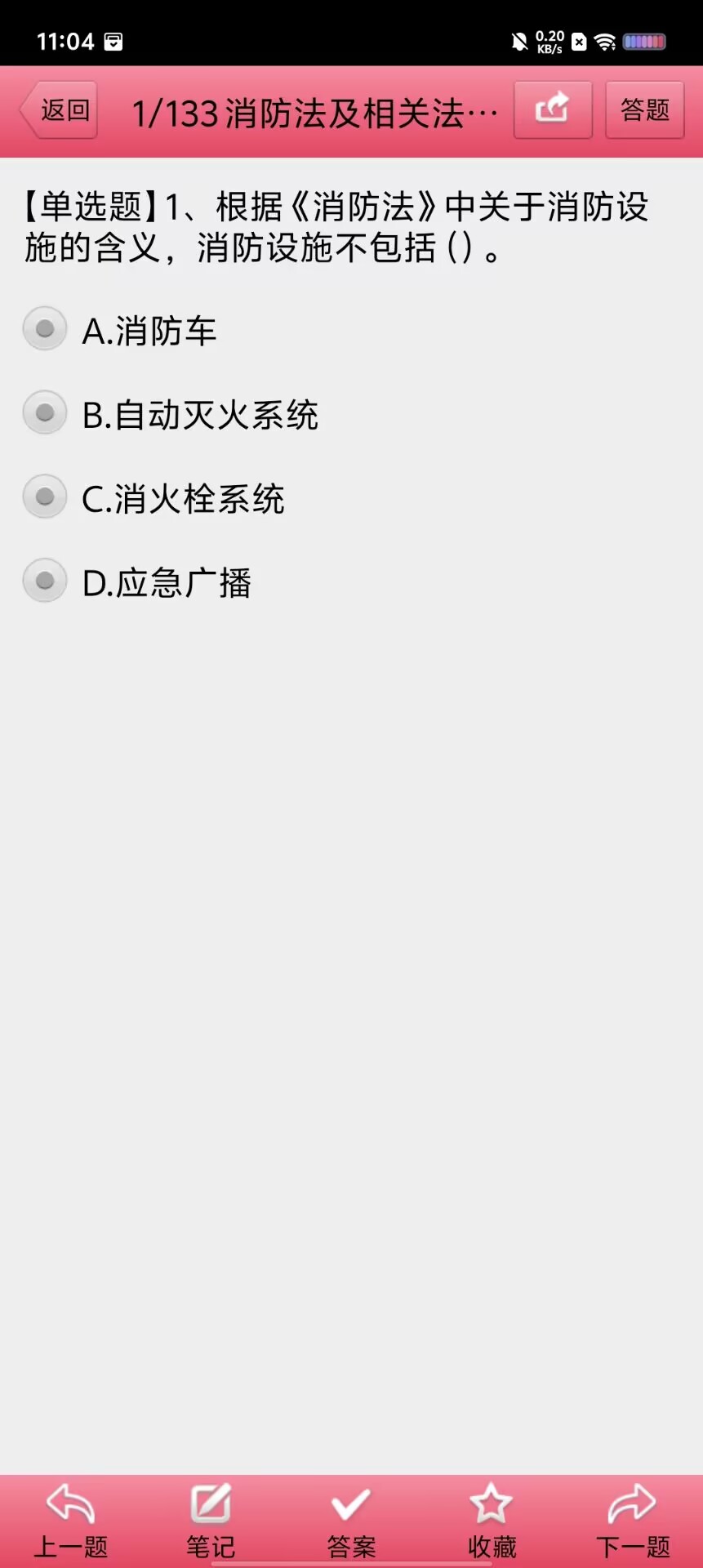This screenshot has width=703, height=1568.
Task: Go back with the 返回 button
Action: click(59, 110)
